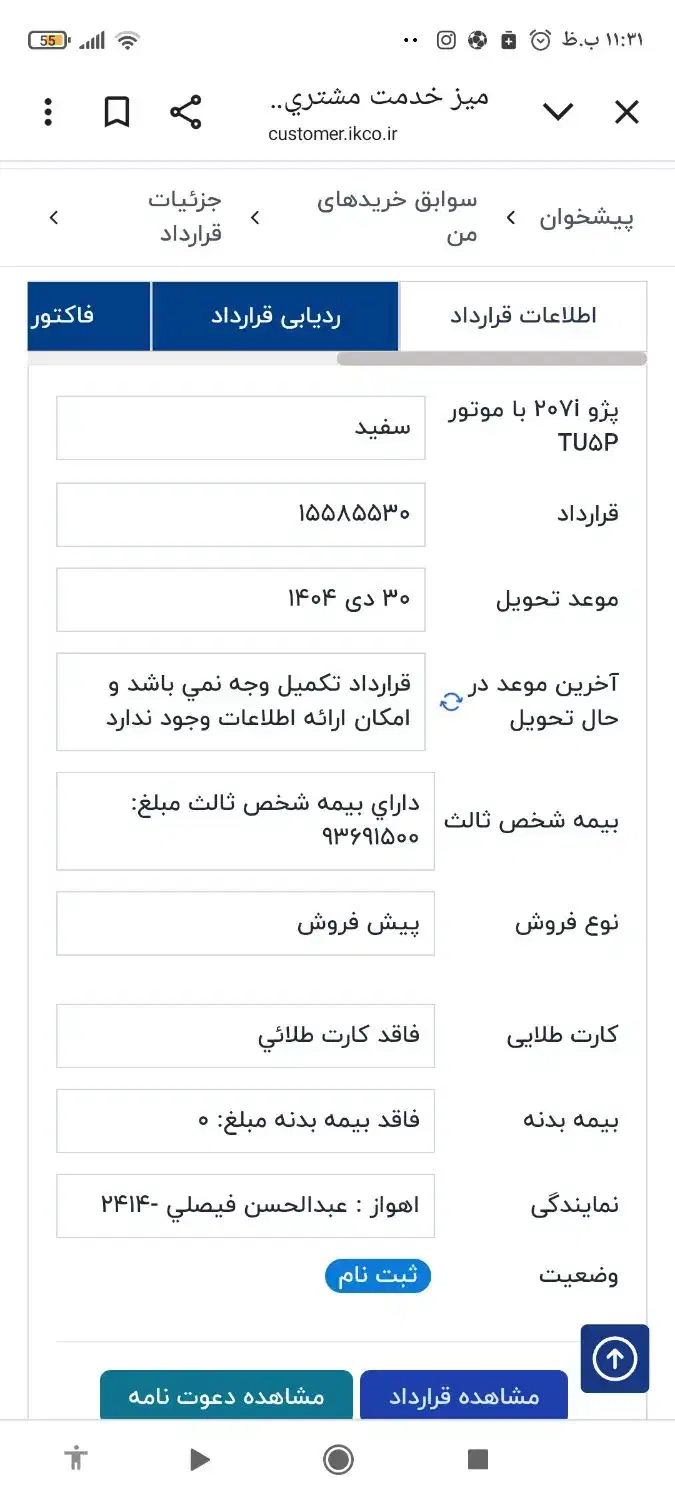
Task: Tap the system back button
Action: coord(199,1460)
